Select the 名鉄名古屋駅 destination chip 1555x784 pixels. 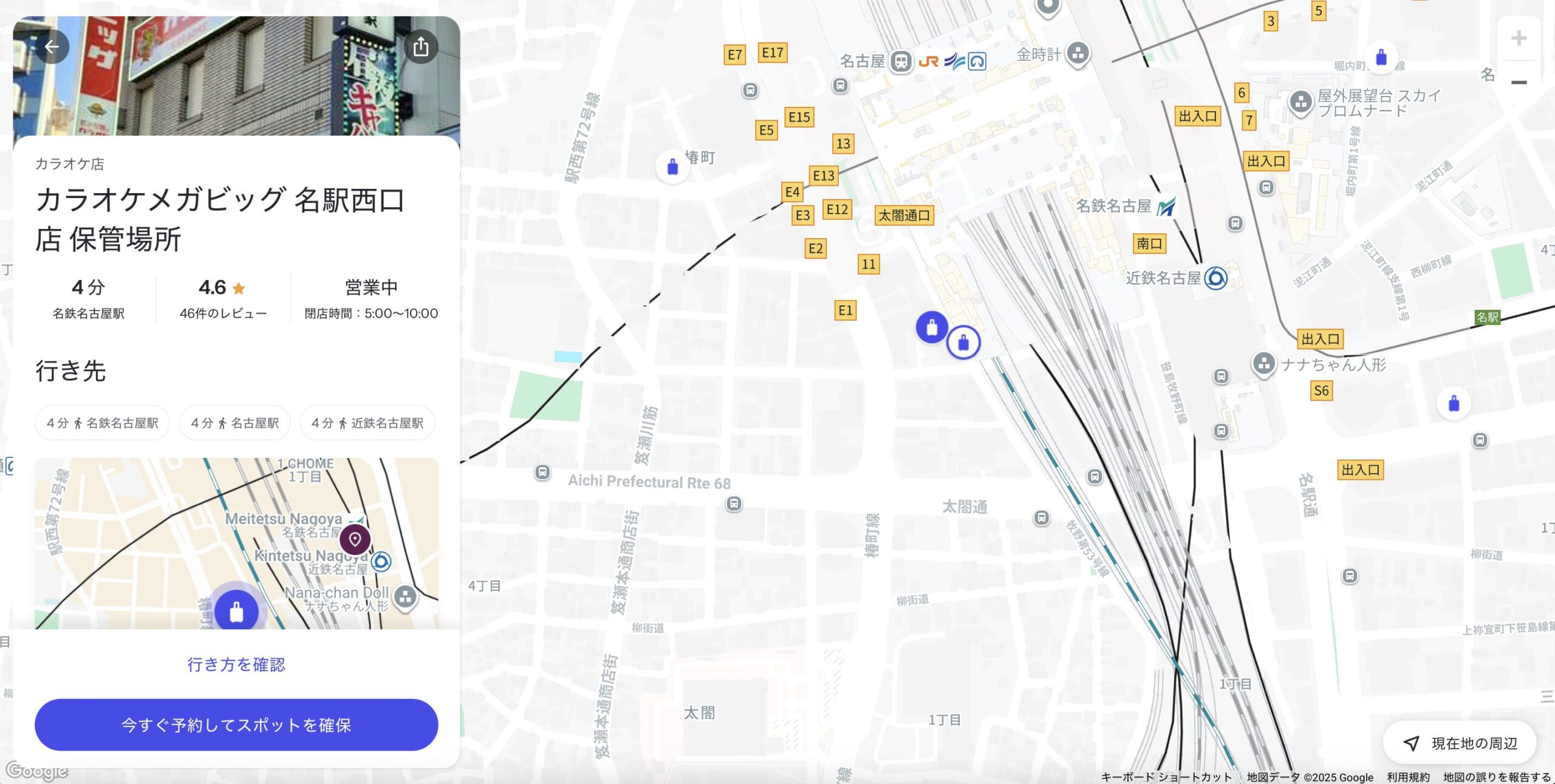102,423
